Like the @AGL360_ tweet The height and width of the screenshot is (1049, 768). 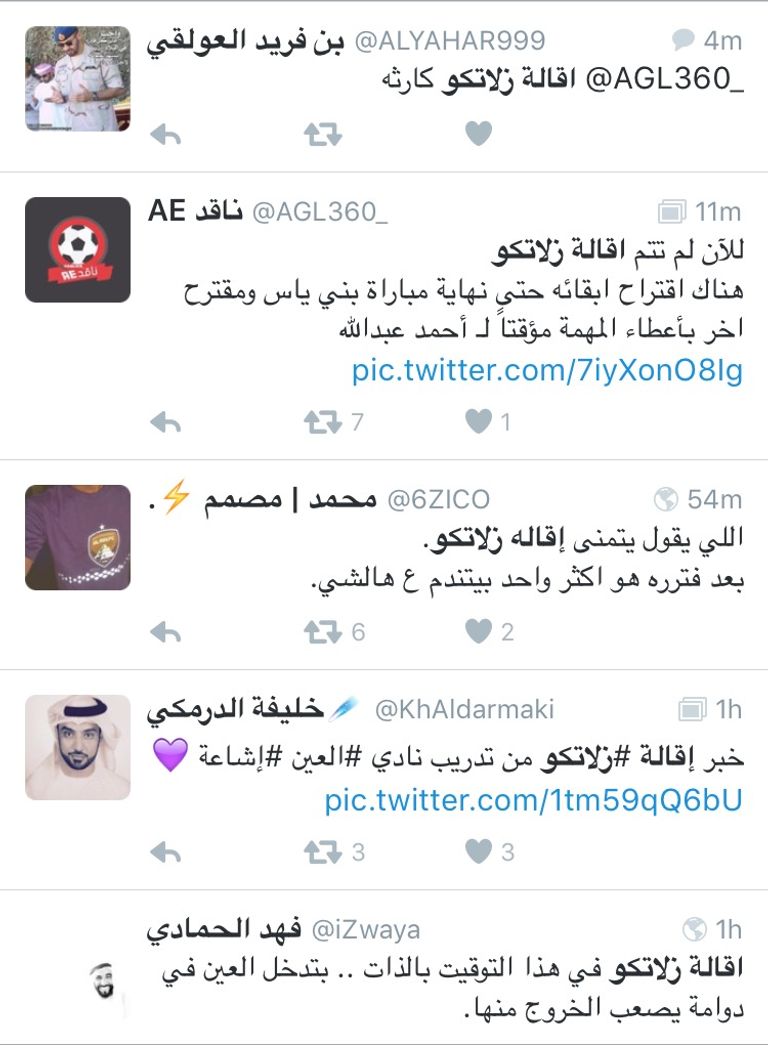pos(479,422)
